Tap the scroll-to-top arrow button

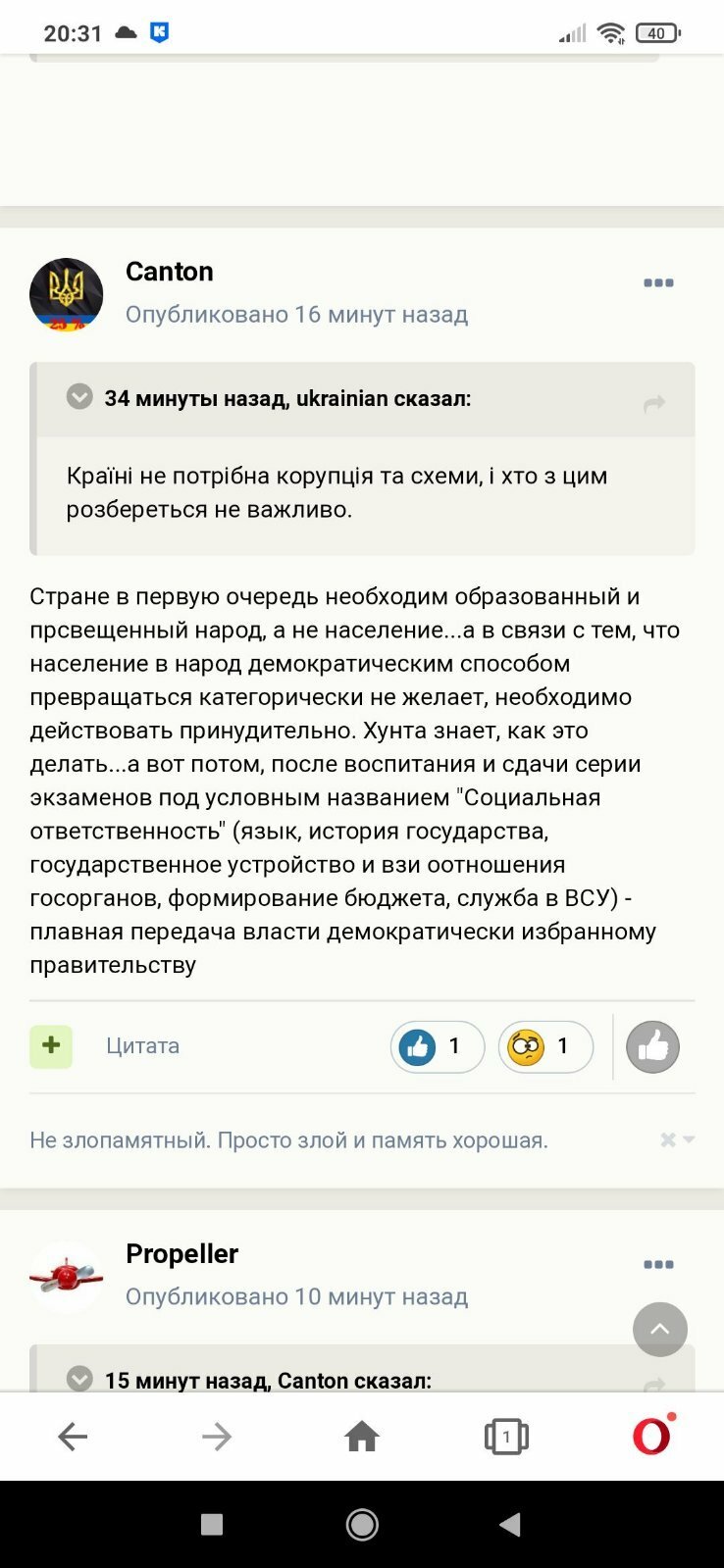(x=660, y=1330)
